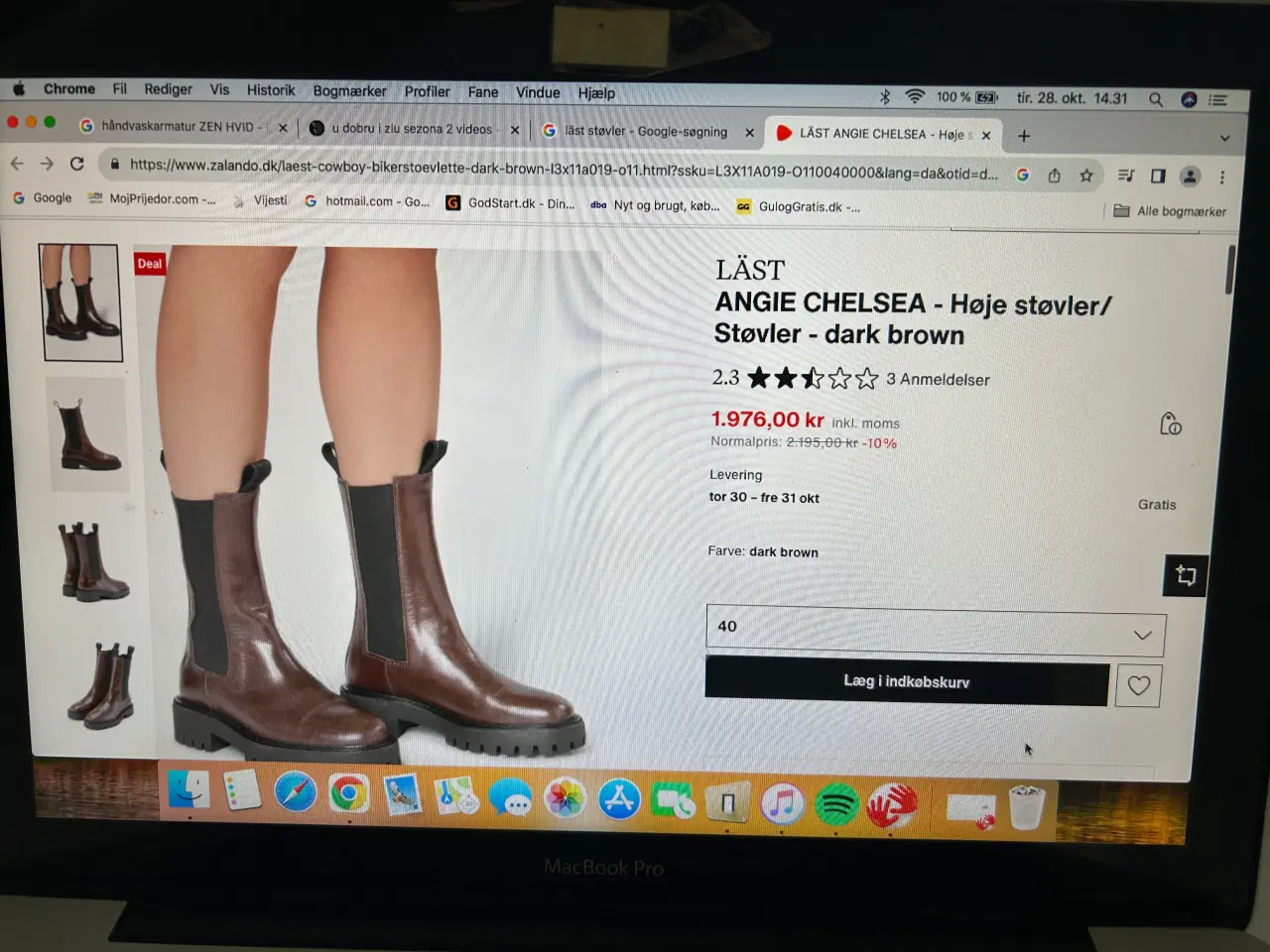Open the 3 Anmeldelser reviews

tap(938, 379)
